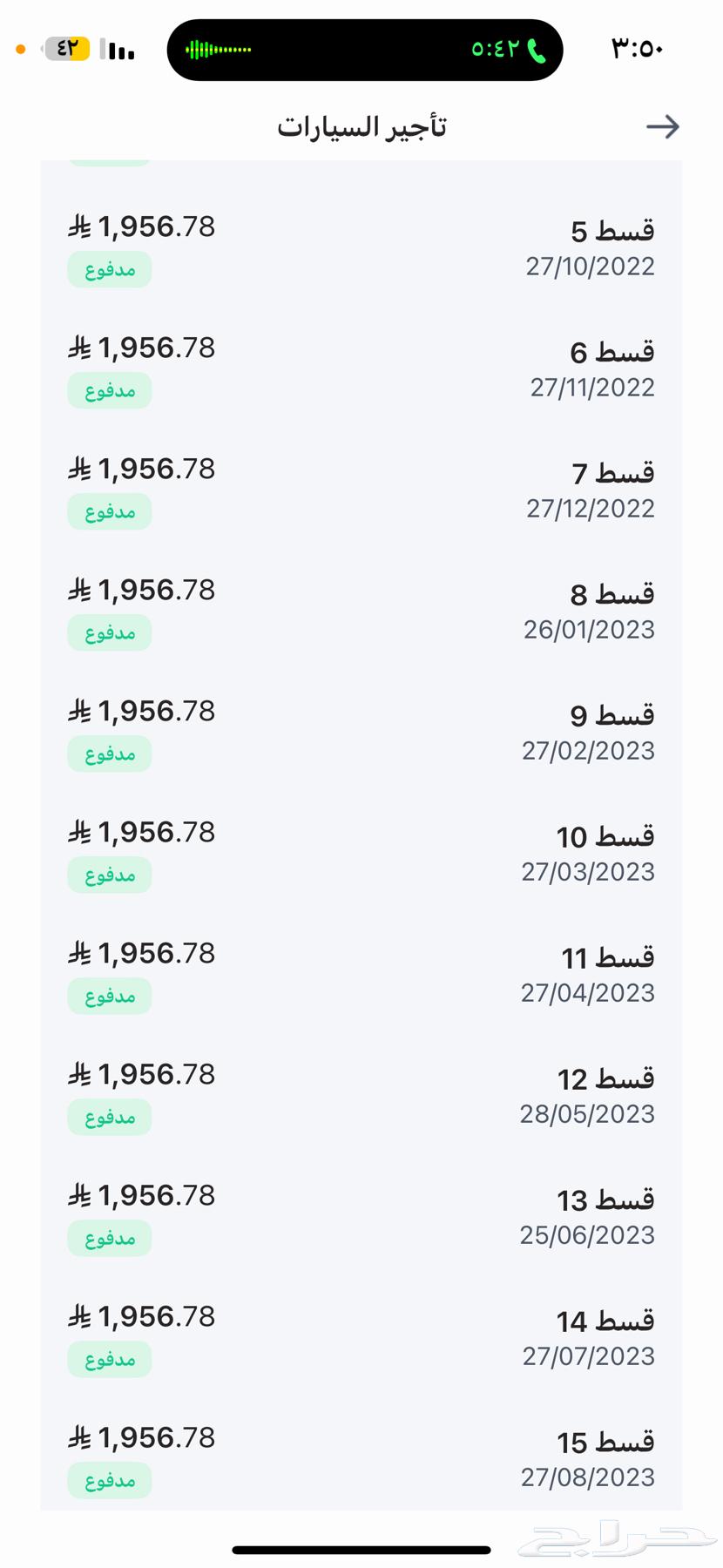Tap the green phone call indicator

click(x=538, y=50)
